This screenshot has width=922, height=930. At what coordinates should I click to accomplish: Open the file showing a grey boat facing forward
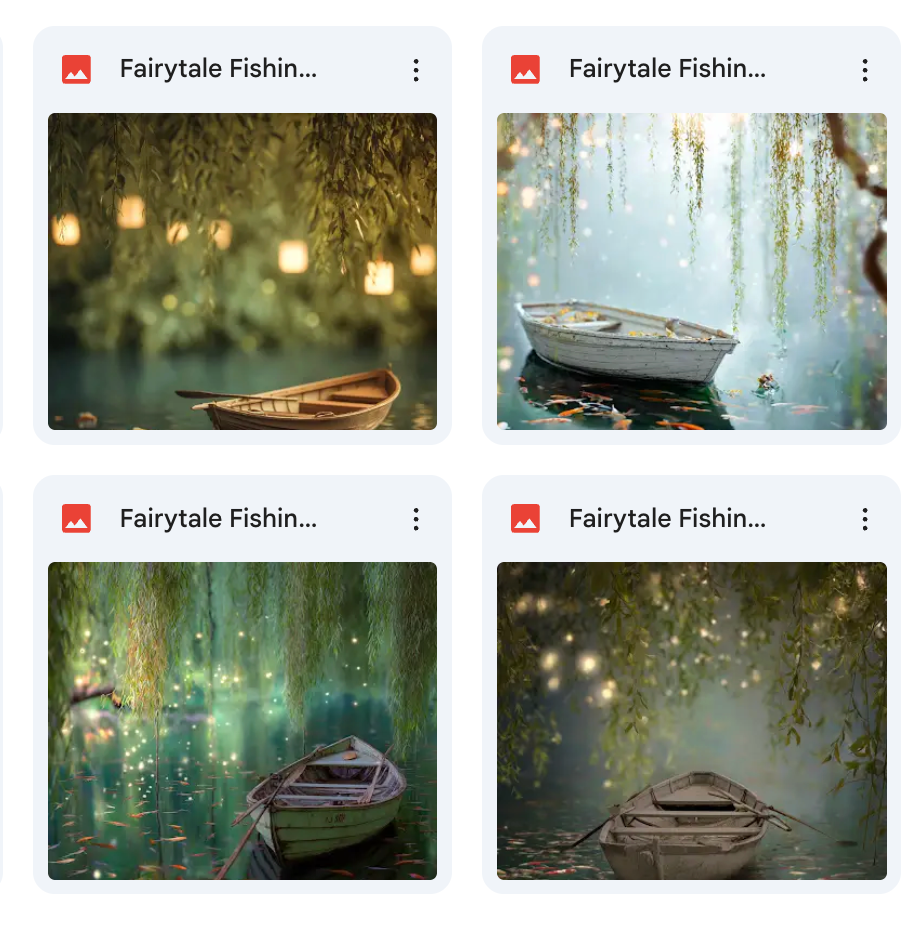691,720
